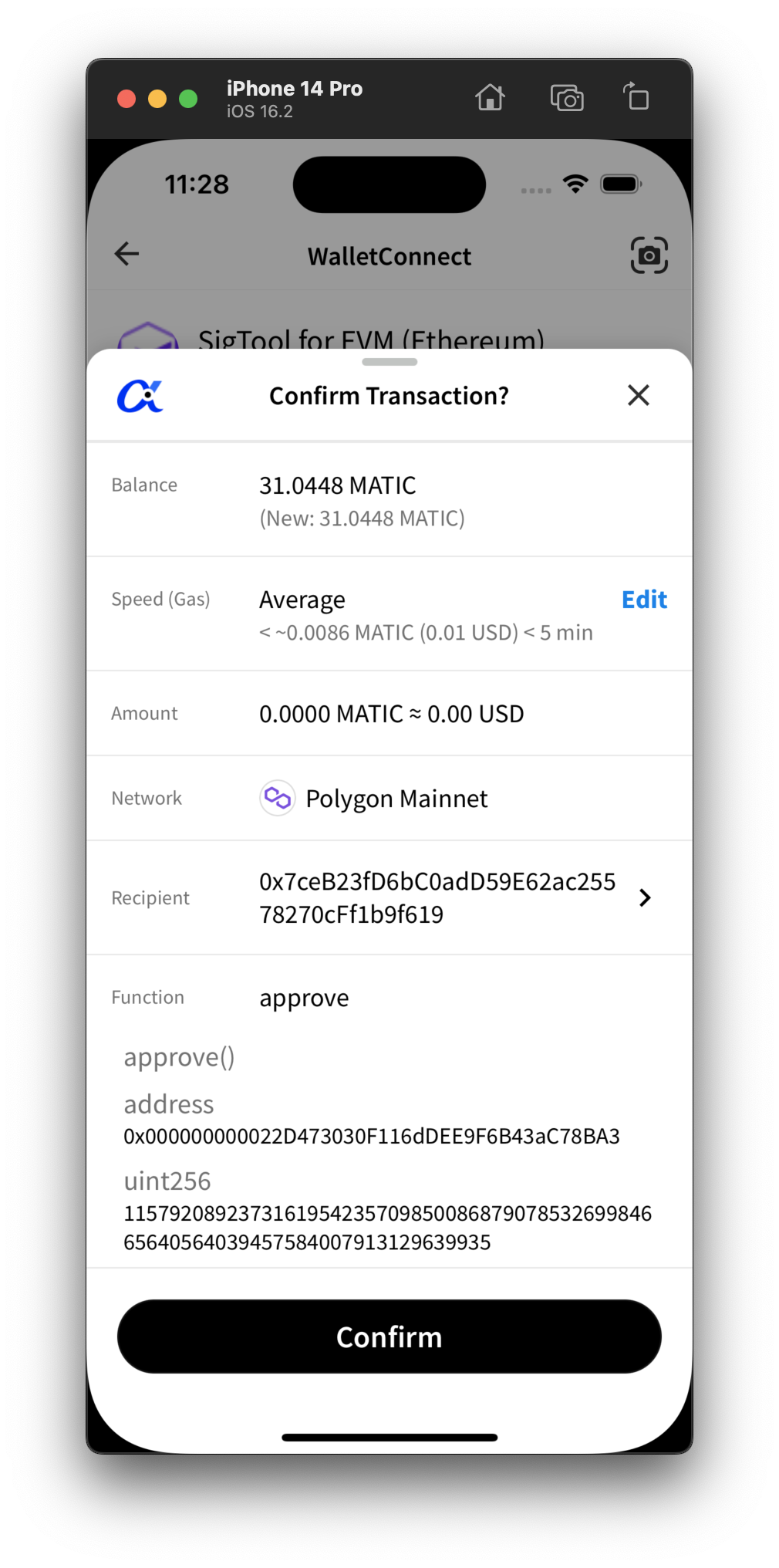Rotate the simulator device

pos(636,97)
